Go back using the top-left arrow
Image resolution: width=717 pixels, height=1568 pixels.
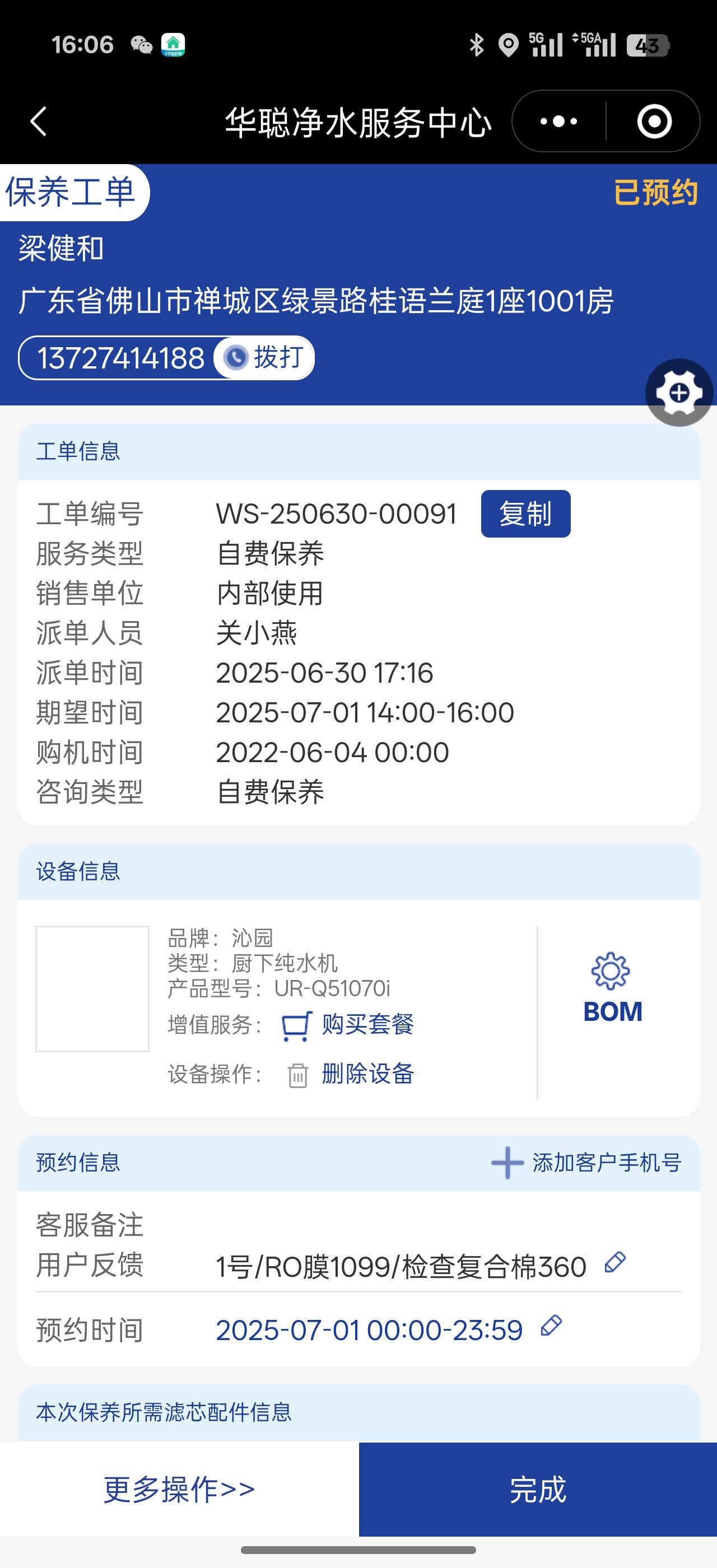pos(39,121)
